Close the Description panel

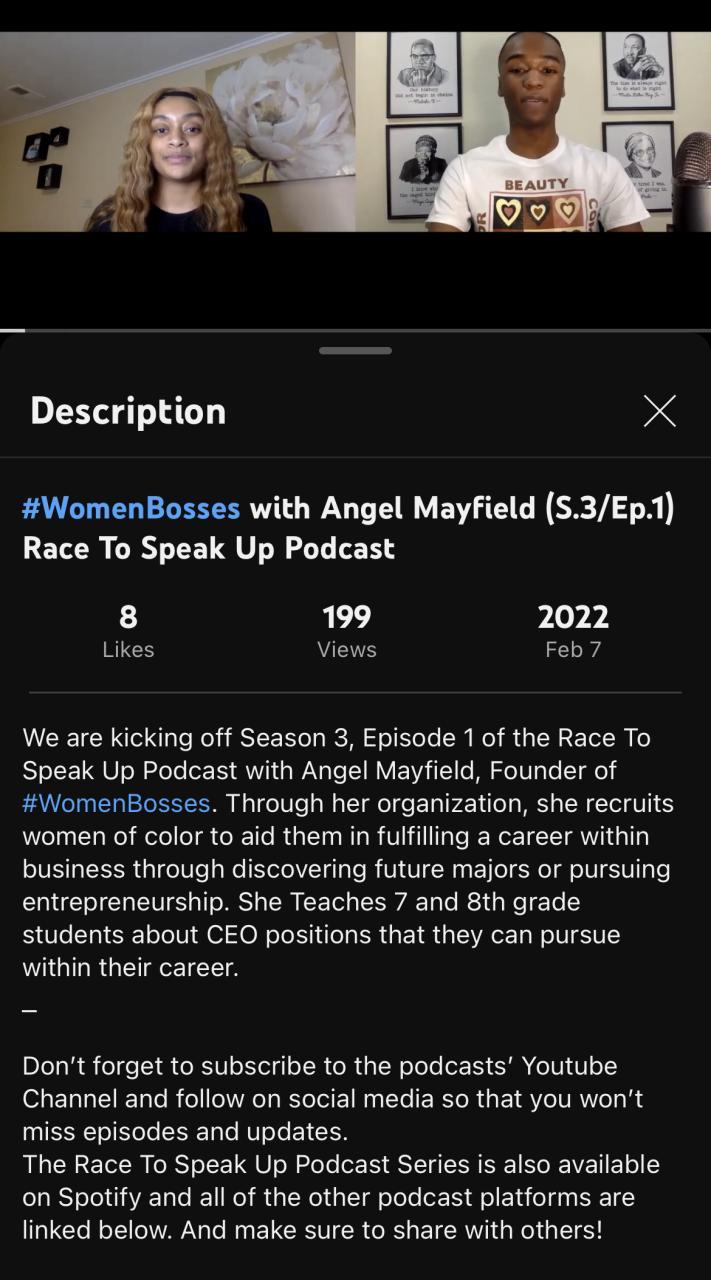(659, 411)
